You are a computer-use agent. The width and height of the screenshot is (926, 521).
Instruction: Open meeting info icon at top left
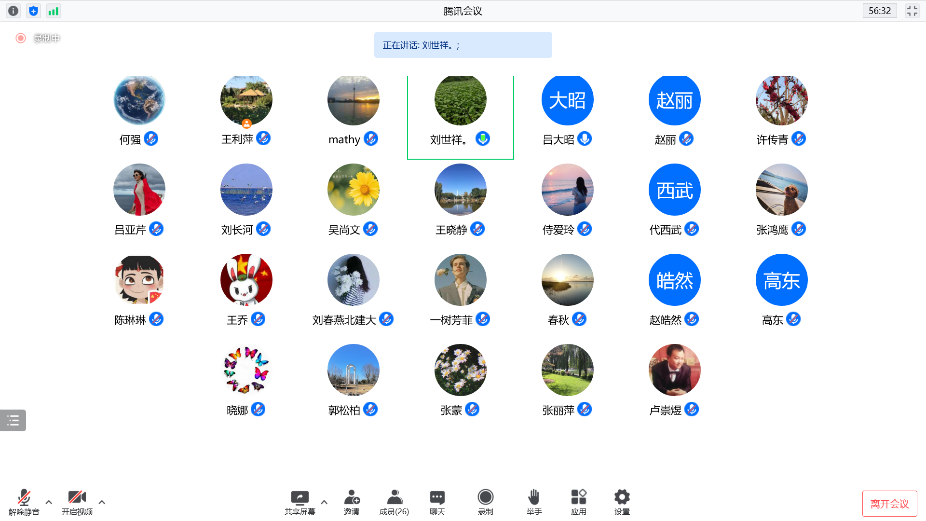[13, 10]
